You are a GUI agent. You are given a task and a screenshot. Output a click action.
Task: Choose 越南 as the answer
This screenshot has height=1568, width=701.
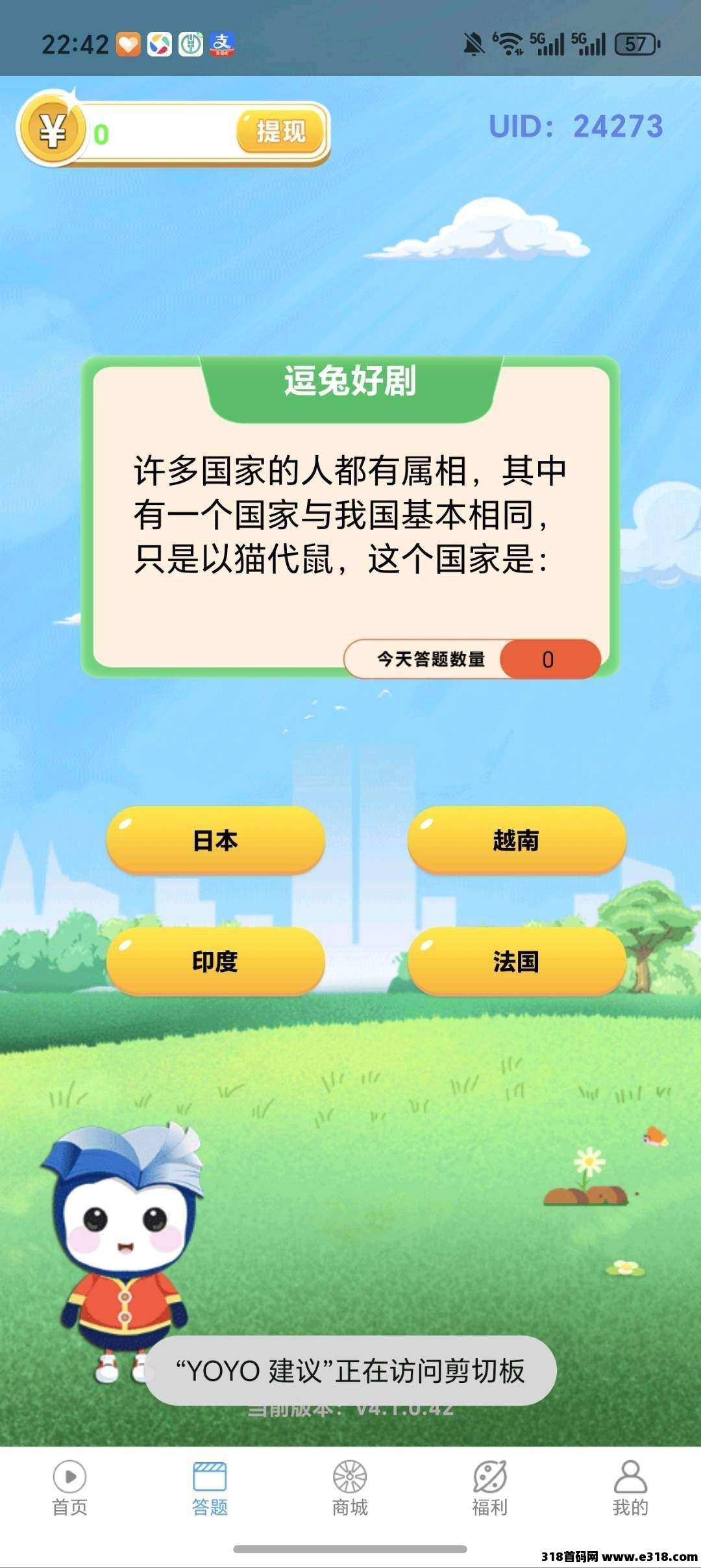click(x=517, y=840)
